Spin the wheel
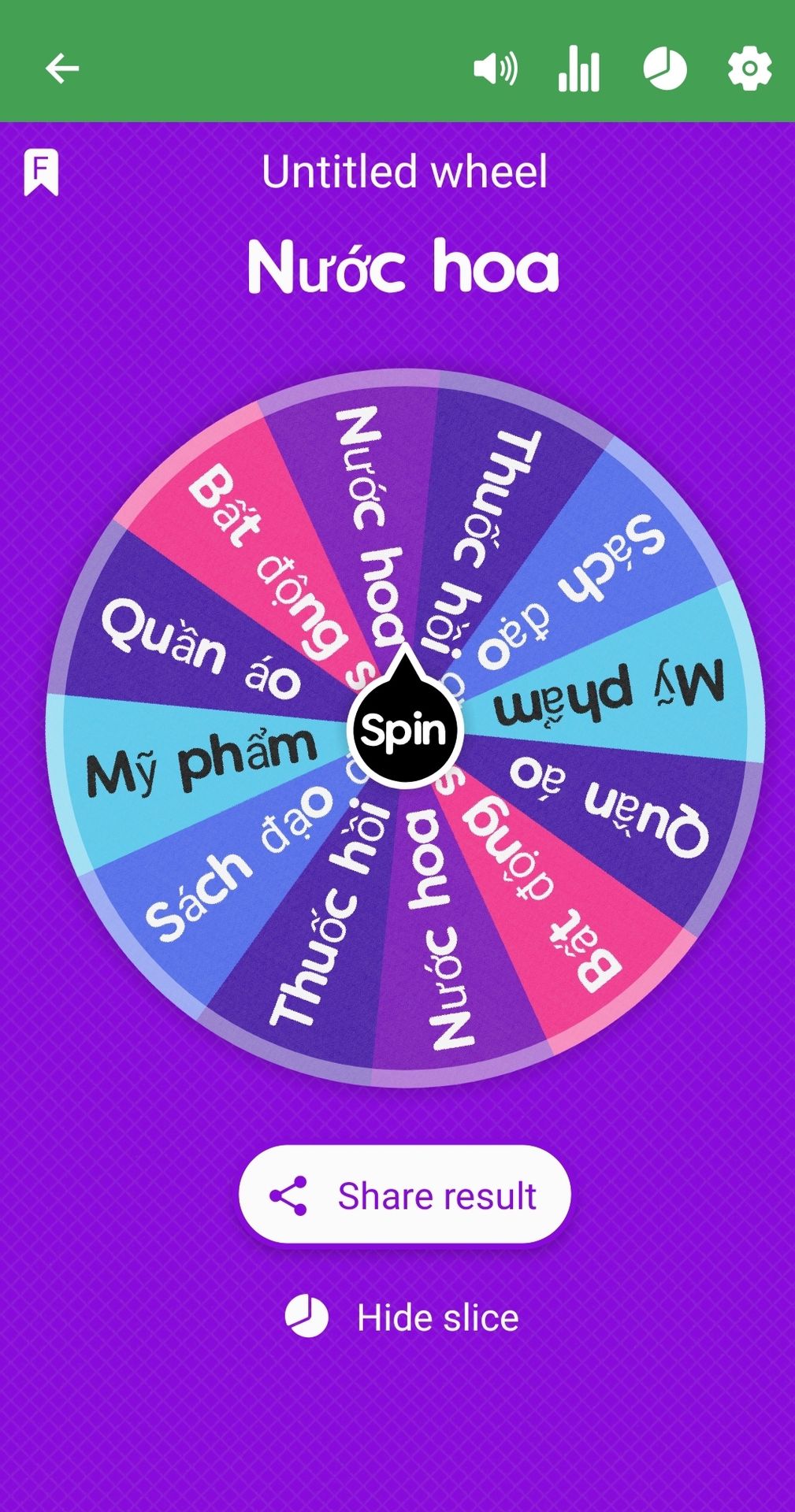 pyautogui.click(x=404, y=729)
